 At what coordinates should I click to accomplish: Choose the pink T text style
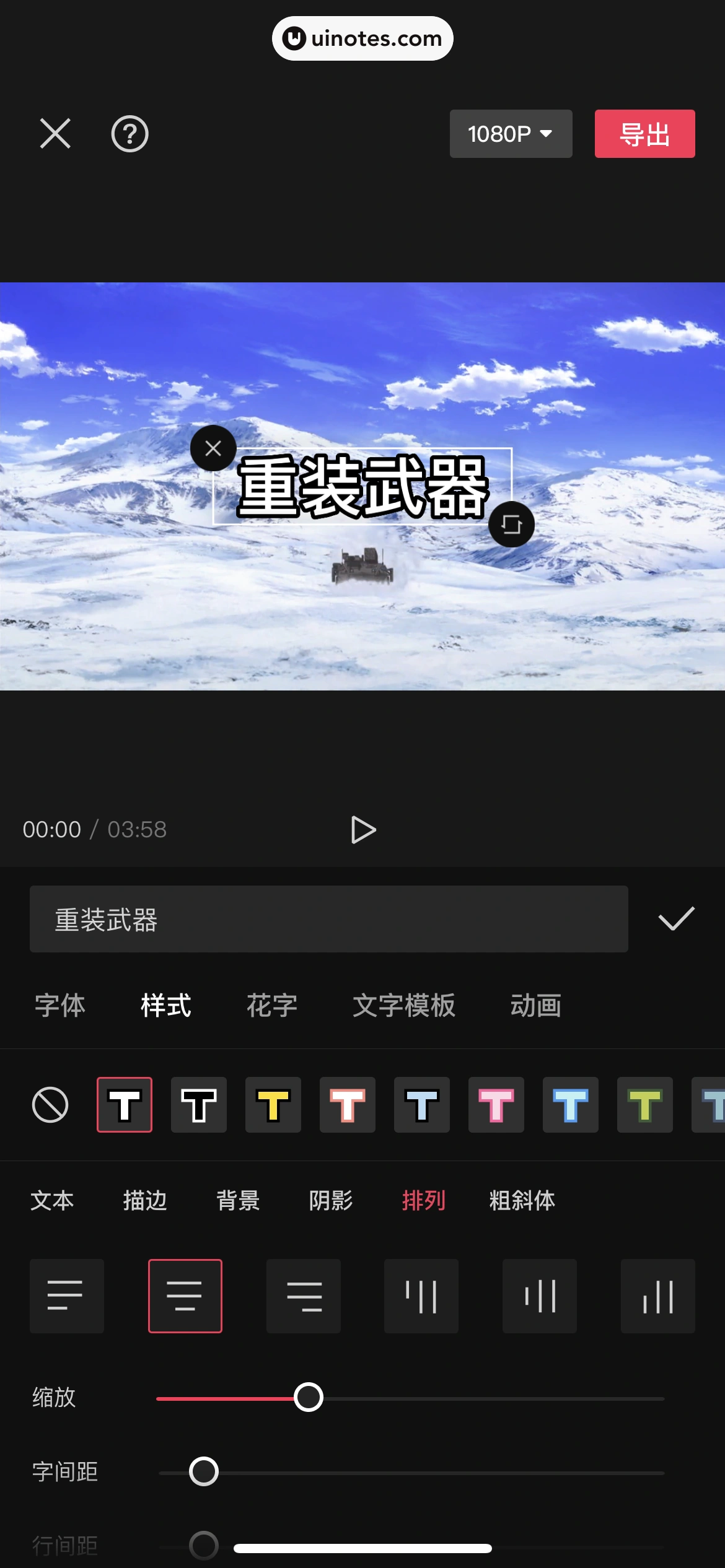[x=496, y=1105]
